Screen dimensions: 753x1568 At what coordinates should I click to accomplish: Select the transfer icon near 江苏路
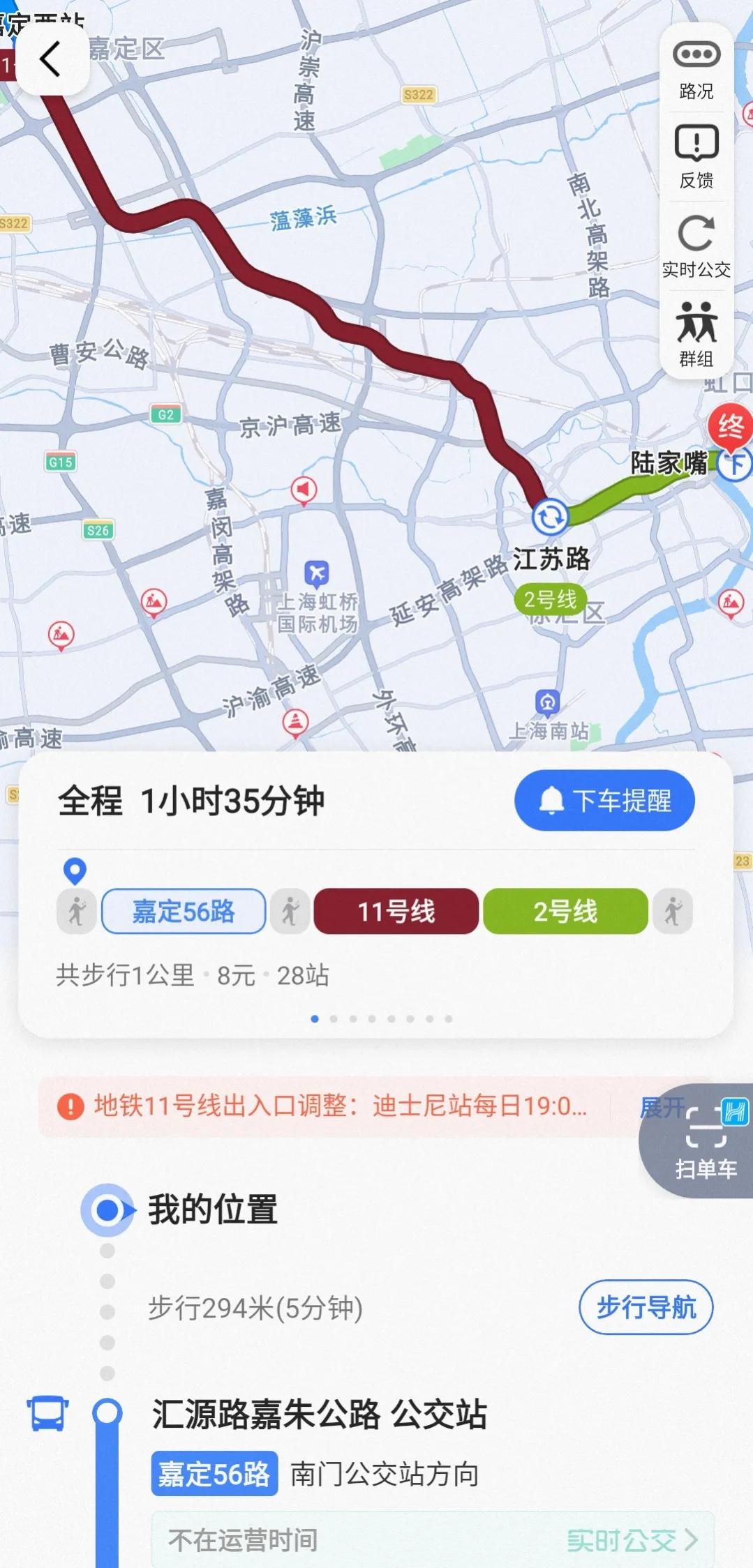coord(551,516)
